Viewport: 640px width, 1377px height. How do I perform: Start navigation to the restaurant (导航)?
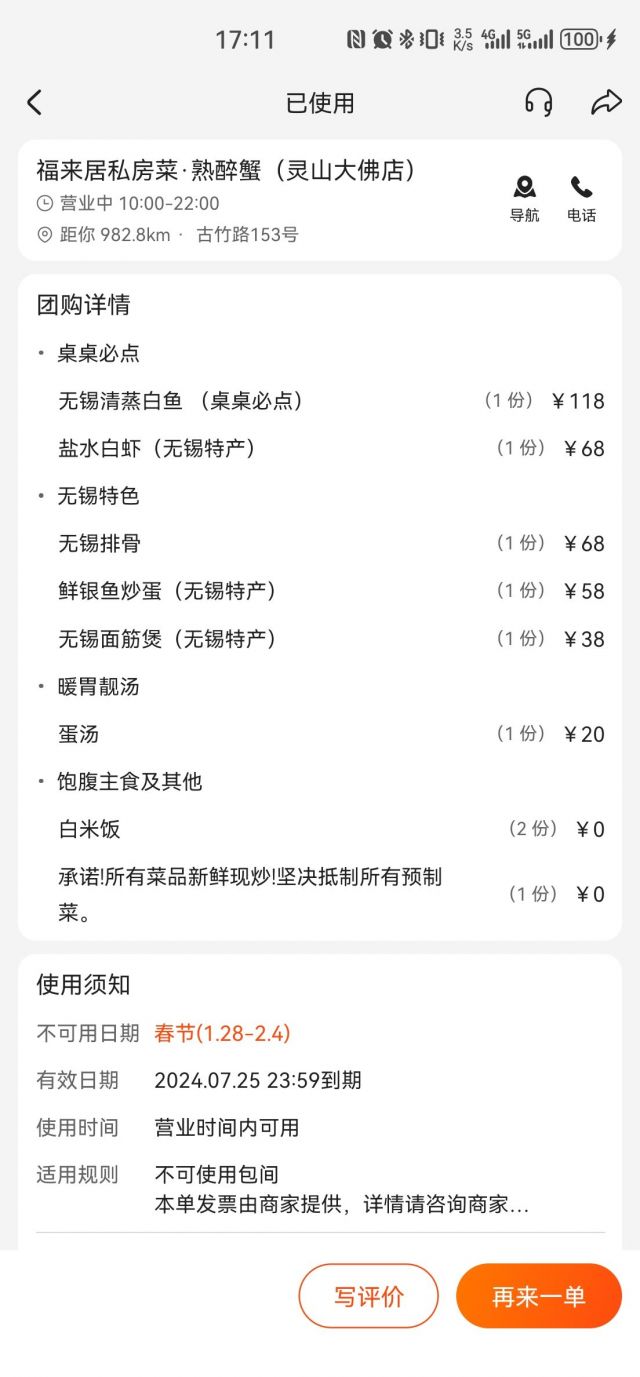click(x=524, y=199)
